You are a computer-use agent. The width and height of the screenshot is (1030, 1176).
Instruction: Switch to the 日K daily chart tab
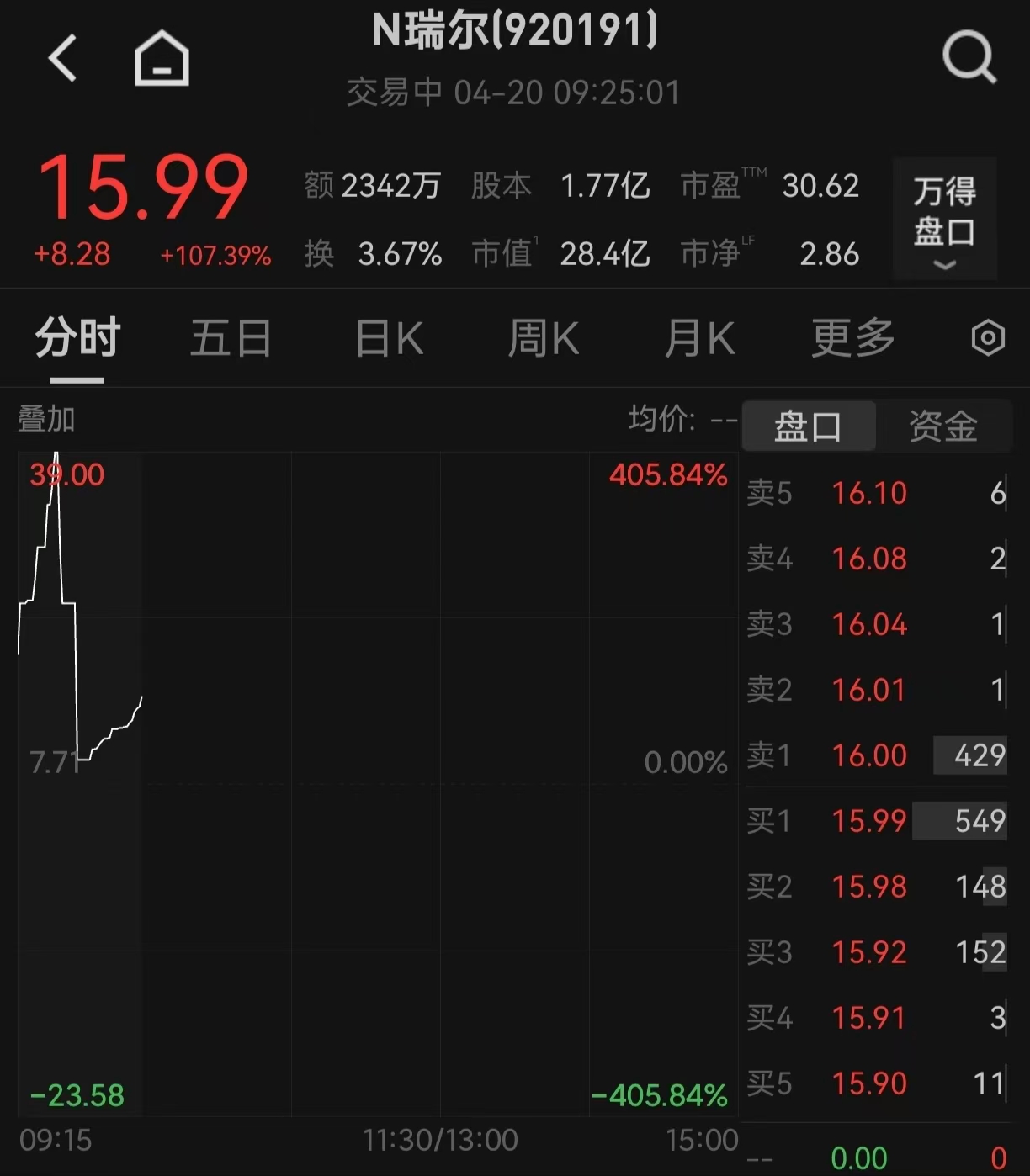click(388, 337)
